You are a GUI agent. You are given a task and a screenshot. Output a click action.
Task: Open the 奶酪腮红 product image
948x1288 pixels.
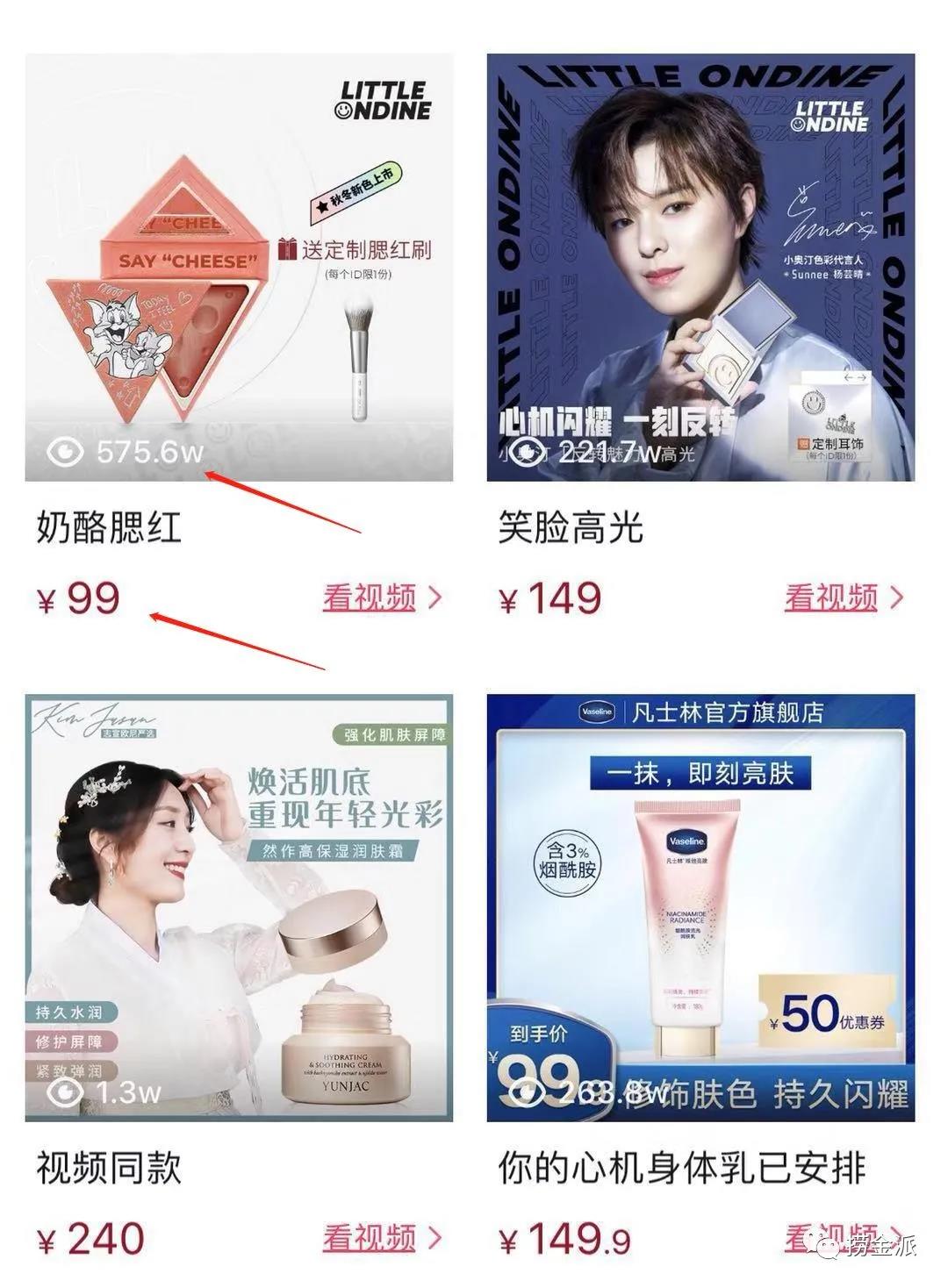pyautogui.click(x=239, y=268)
